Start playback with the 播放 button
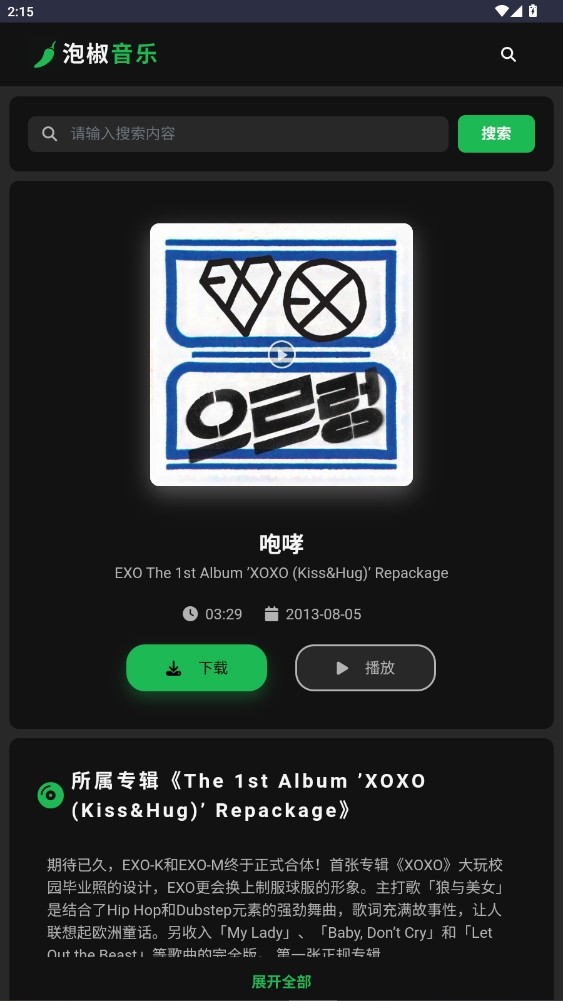The height and width of the screenshot is (1001, 563). click(x=365, y=668)
